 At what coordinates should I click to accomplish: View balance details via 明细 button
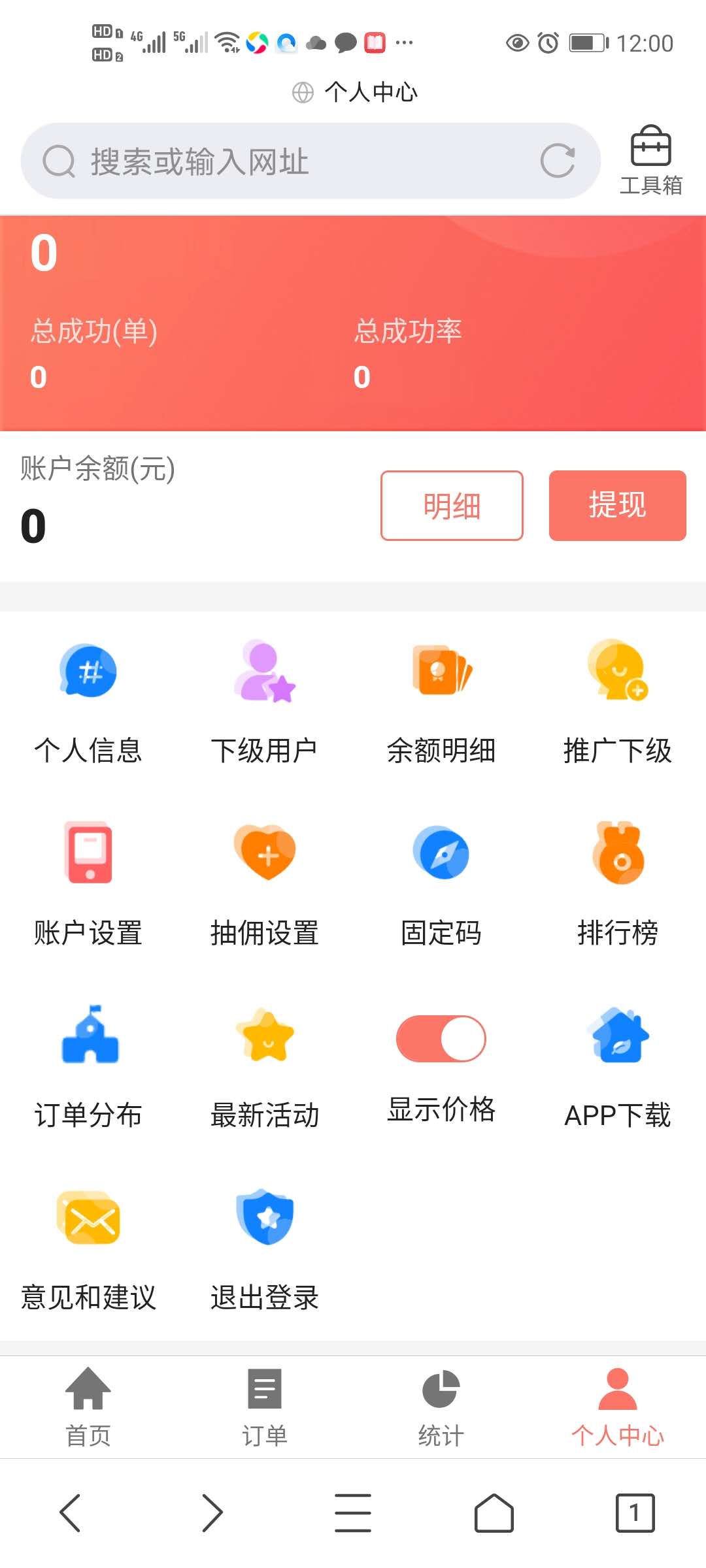tap(452, 506)
